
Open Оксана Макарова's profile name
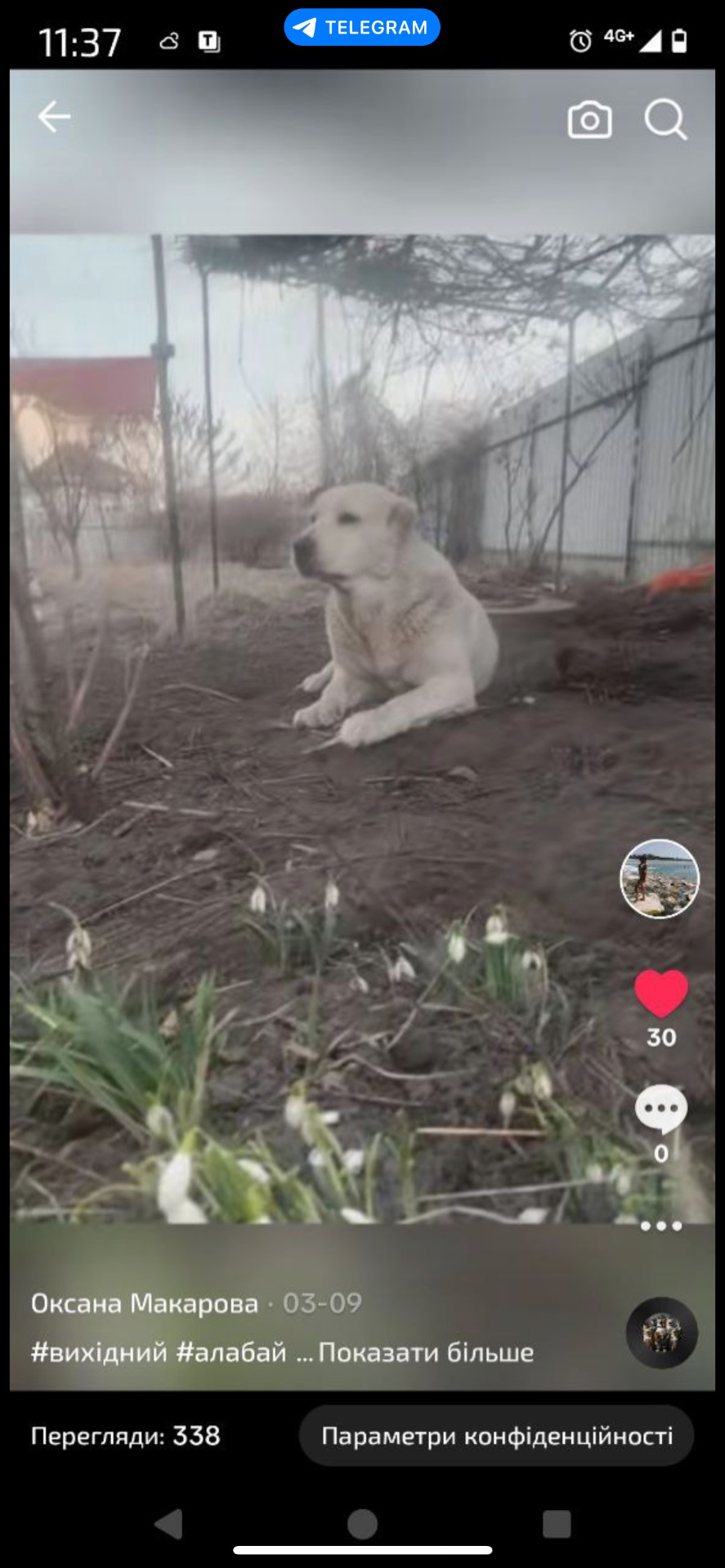point(145,1303)
